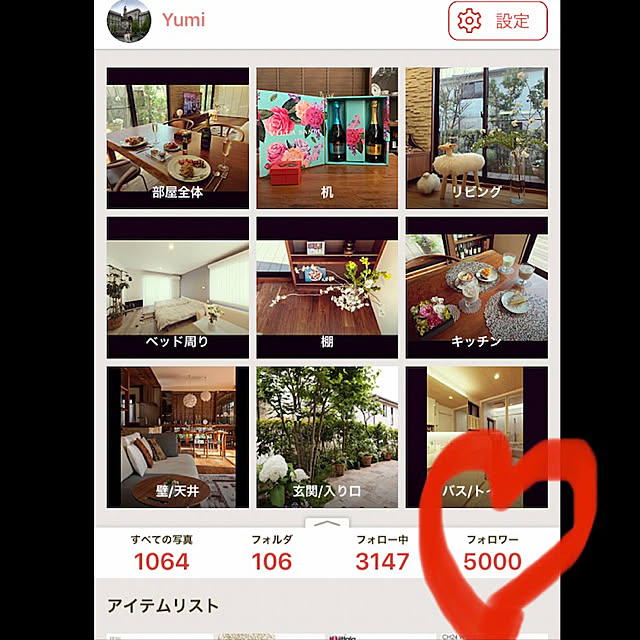Show the 3147 accounts under フォロー中
The height and width of the screenshot is (640, 640).
[x=383, y=552]
